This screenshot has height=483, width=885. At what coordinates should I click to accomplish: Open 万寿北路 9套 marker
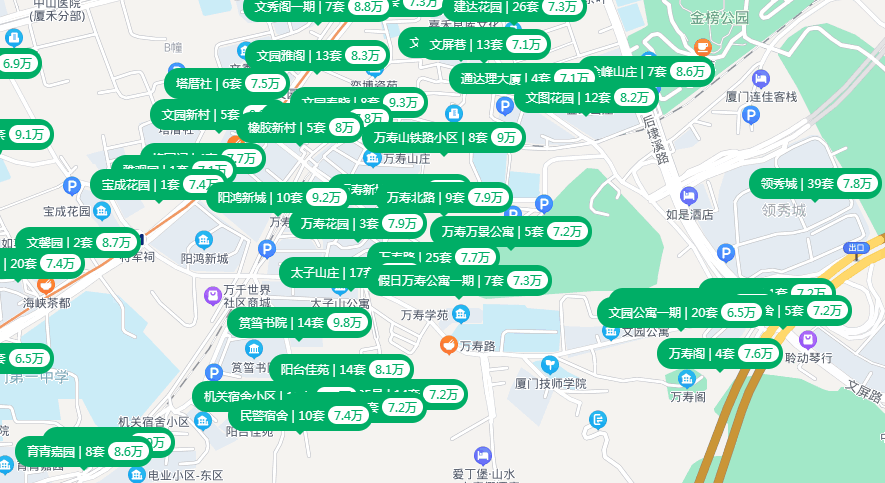point(445,198)
